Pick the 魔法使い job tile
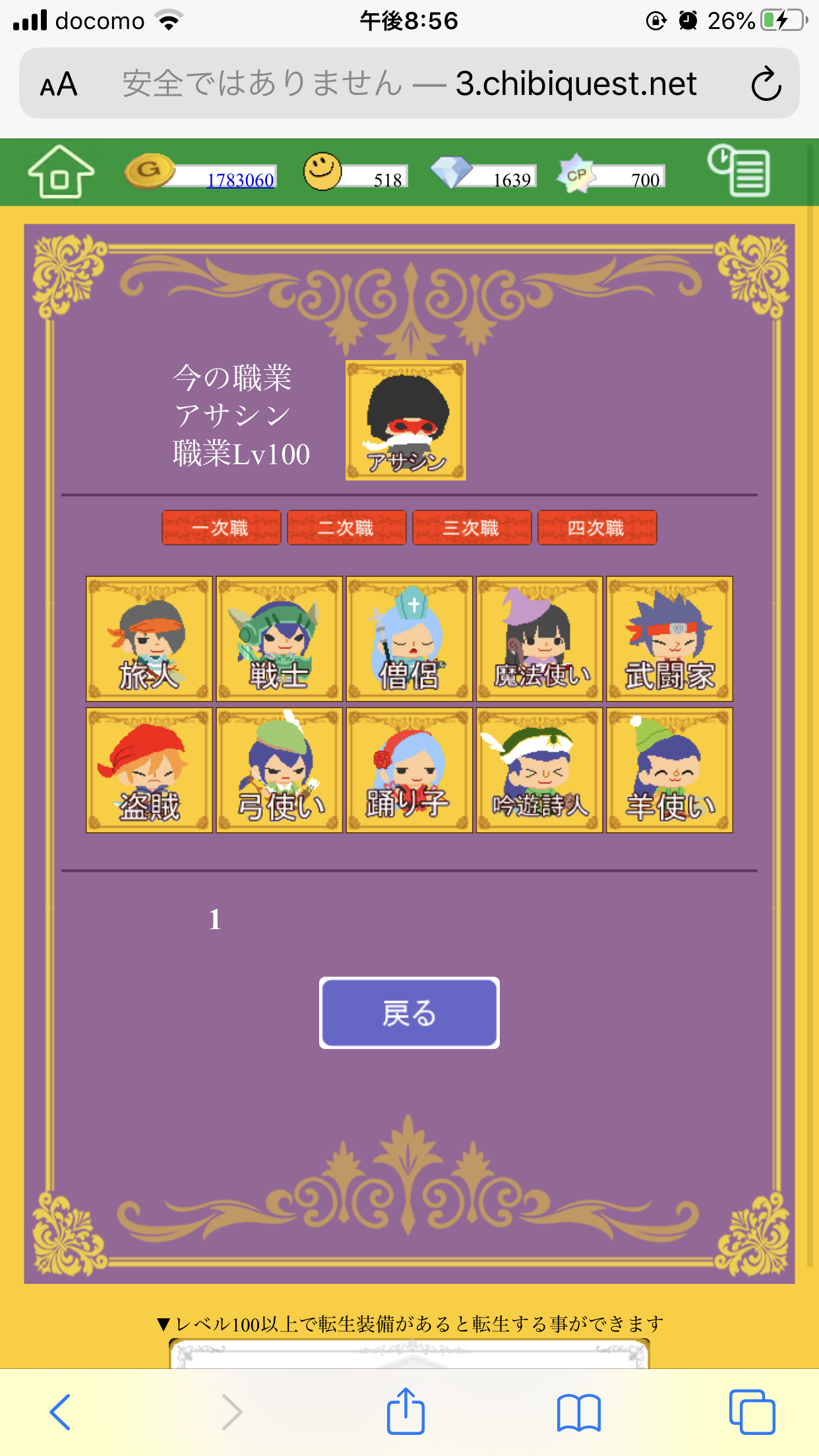This screenshot has height=1456, width=819. point(539,639)
